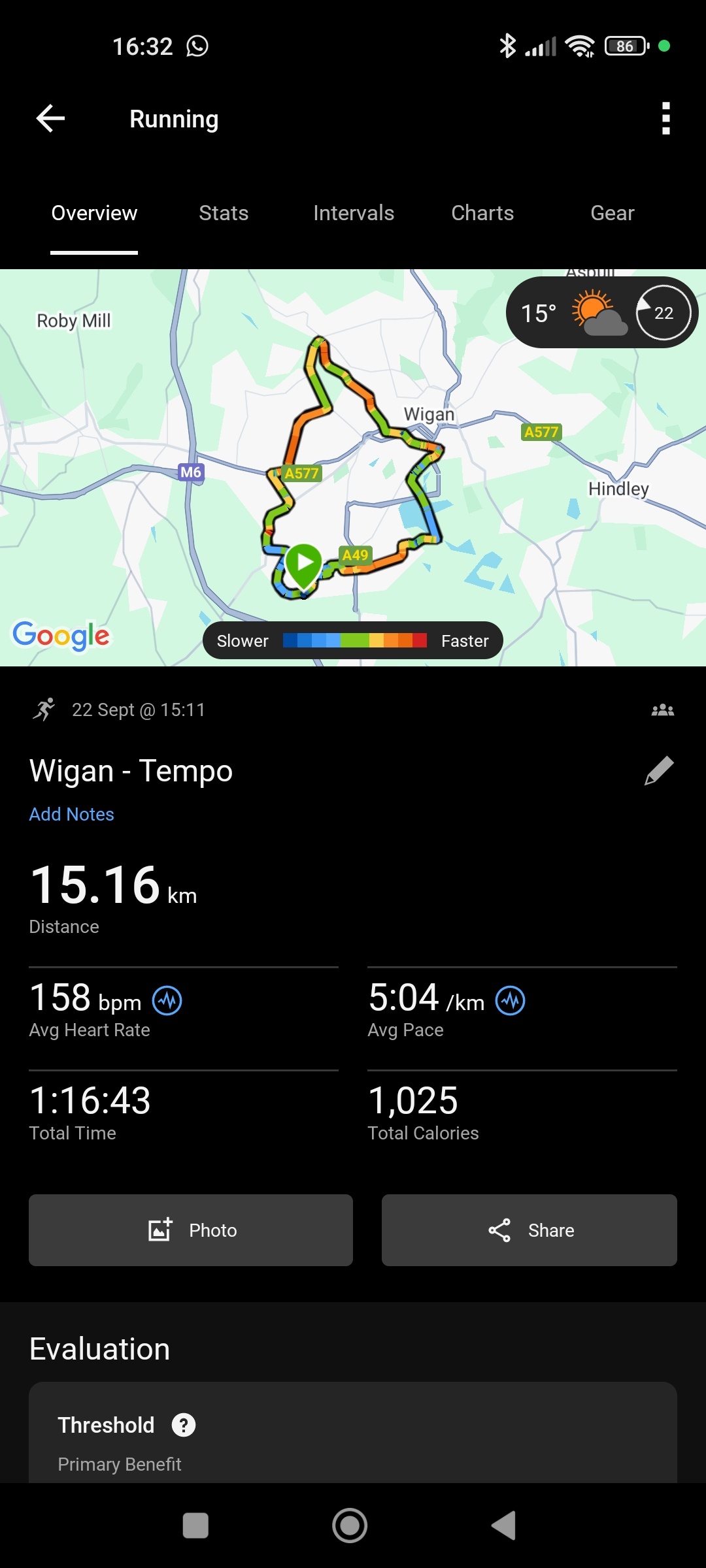Open the weather details badge on the map
The height and width of the screenshot is (1568, 706).
(601, 312)
